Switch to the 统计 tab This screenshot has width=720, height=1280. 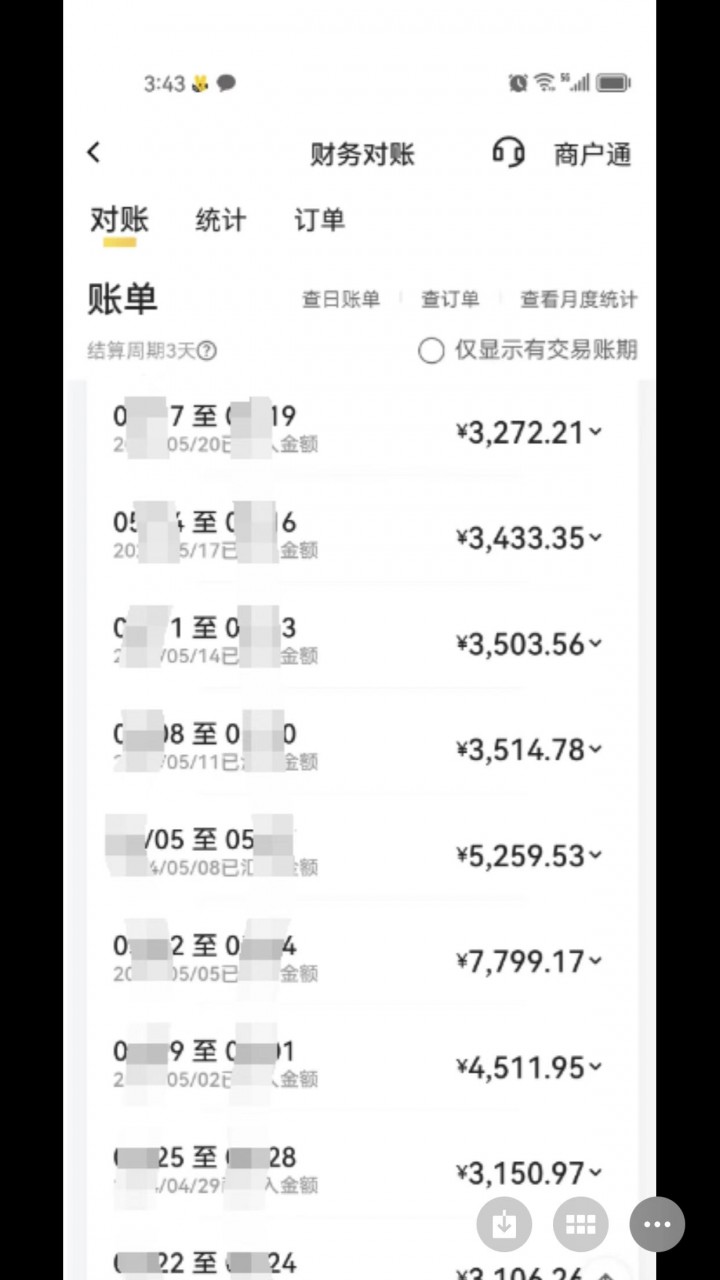tap(220, 220)
